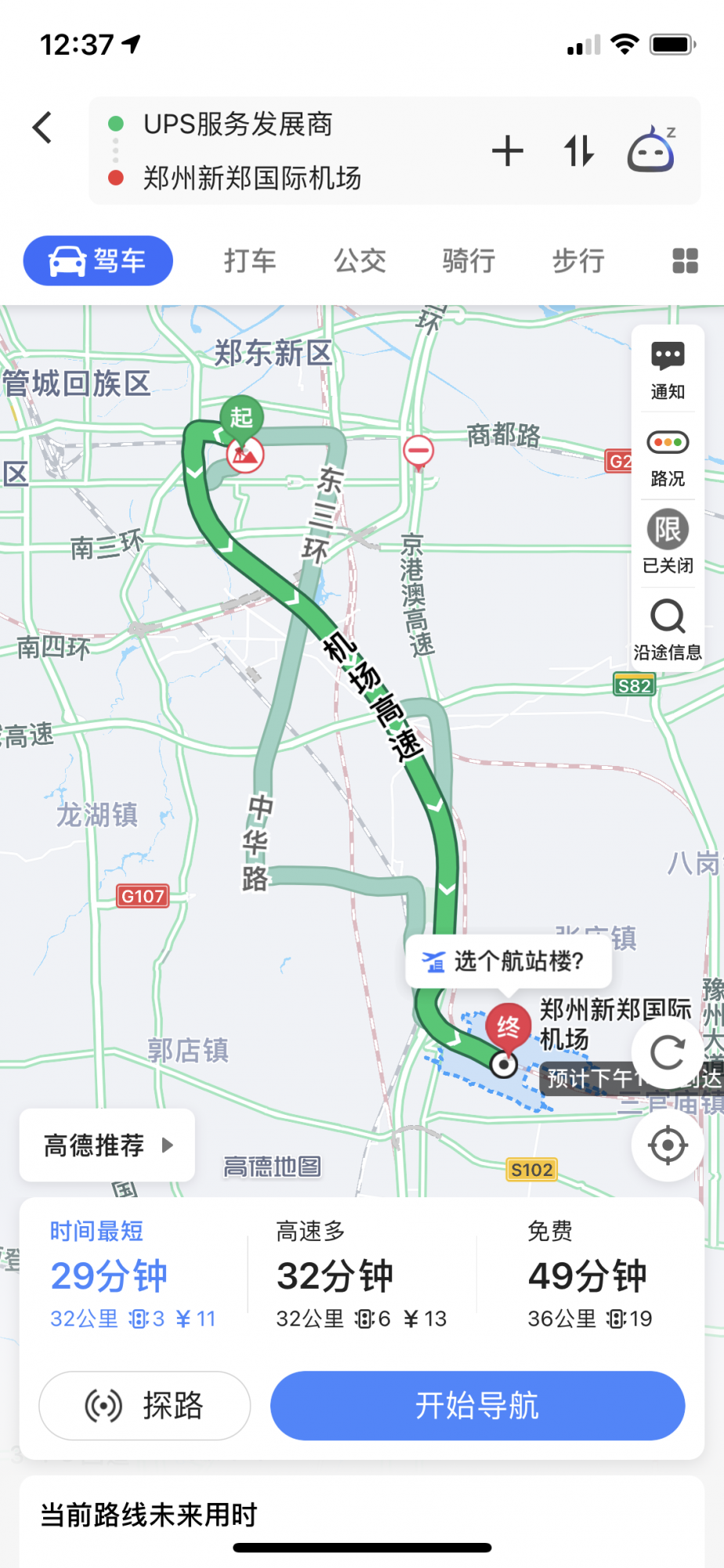Choose the 高速多 32分钟 route

[x=361, y=1276]
